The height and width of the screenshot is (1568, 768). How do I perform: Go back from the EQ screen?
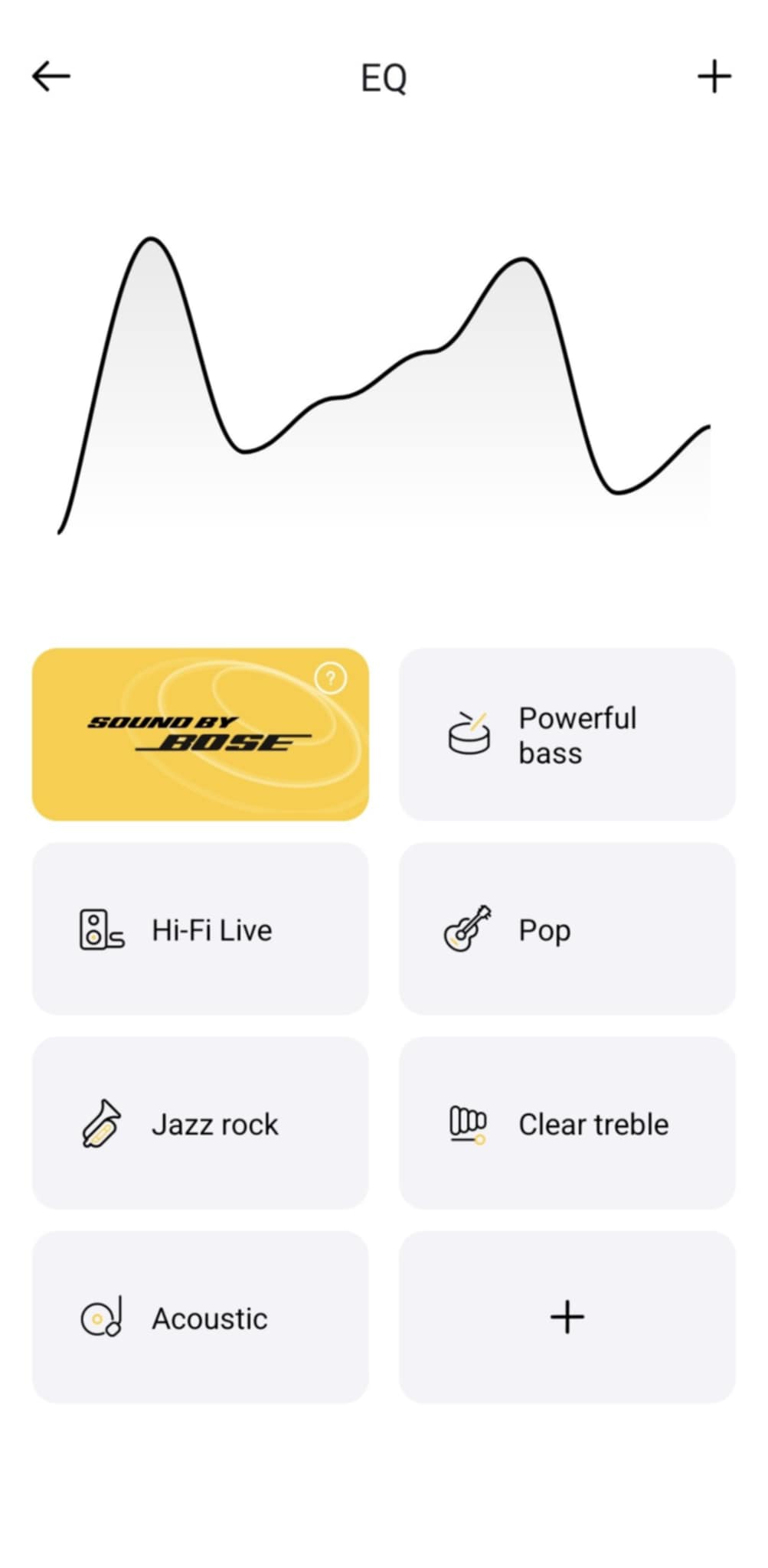click(51, 77)
